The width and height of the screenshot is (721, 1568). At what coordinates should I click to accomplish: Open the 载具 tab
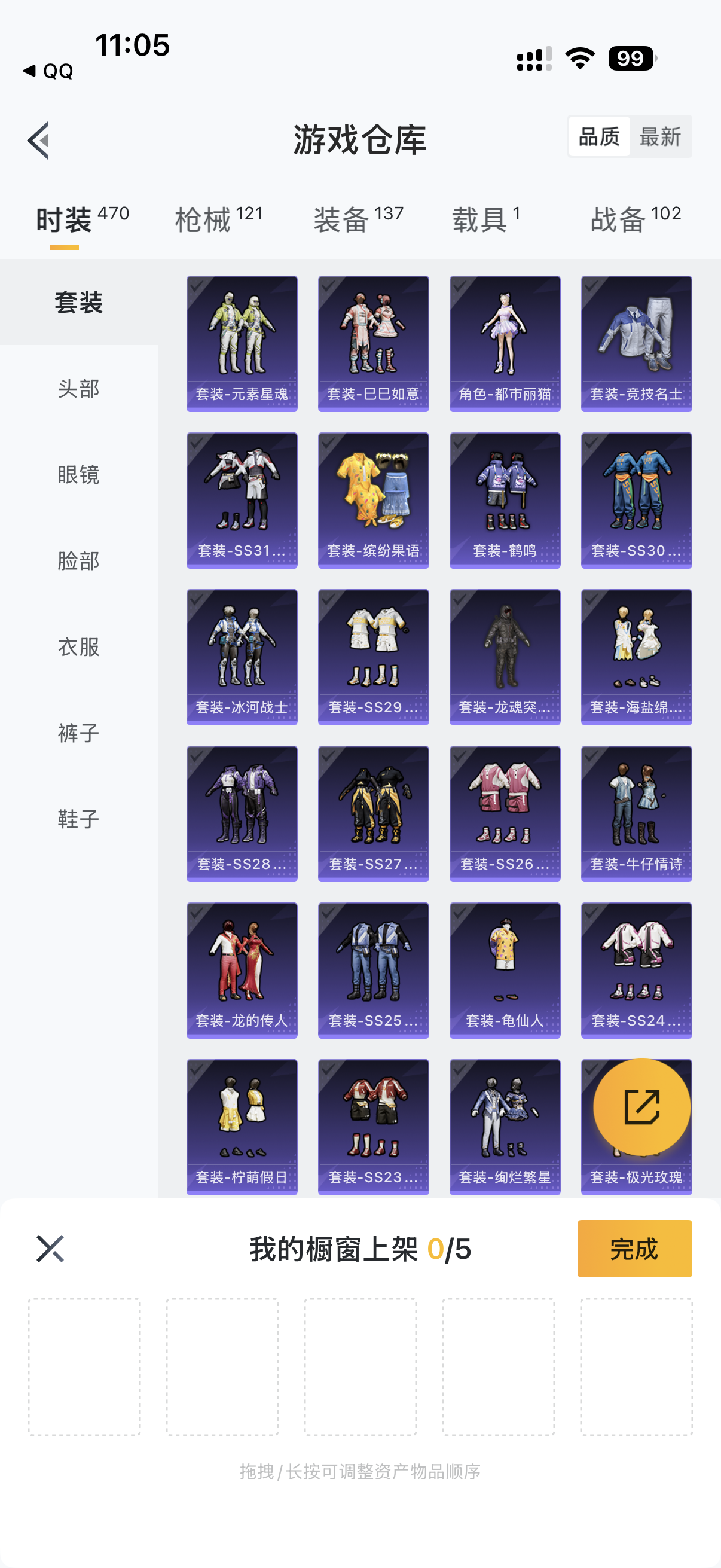point(485,219)
